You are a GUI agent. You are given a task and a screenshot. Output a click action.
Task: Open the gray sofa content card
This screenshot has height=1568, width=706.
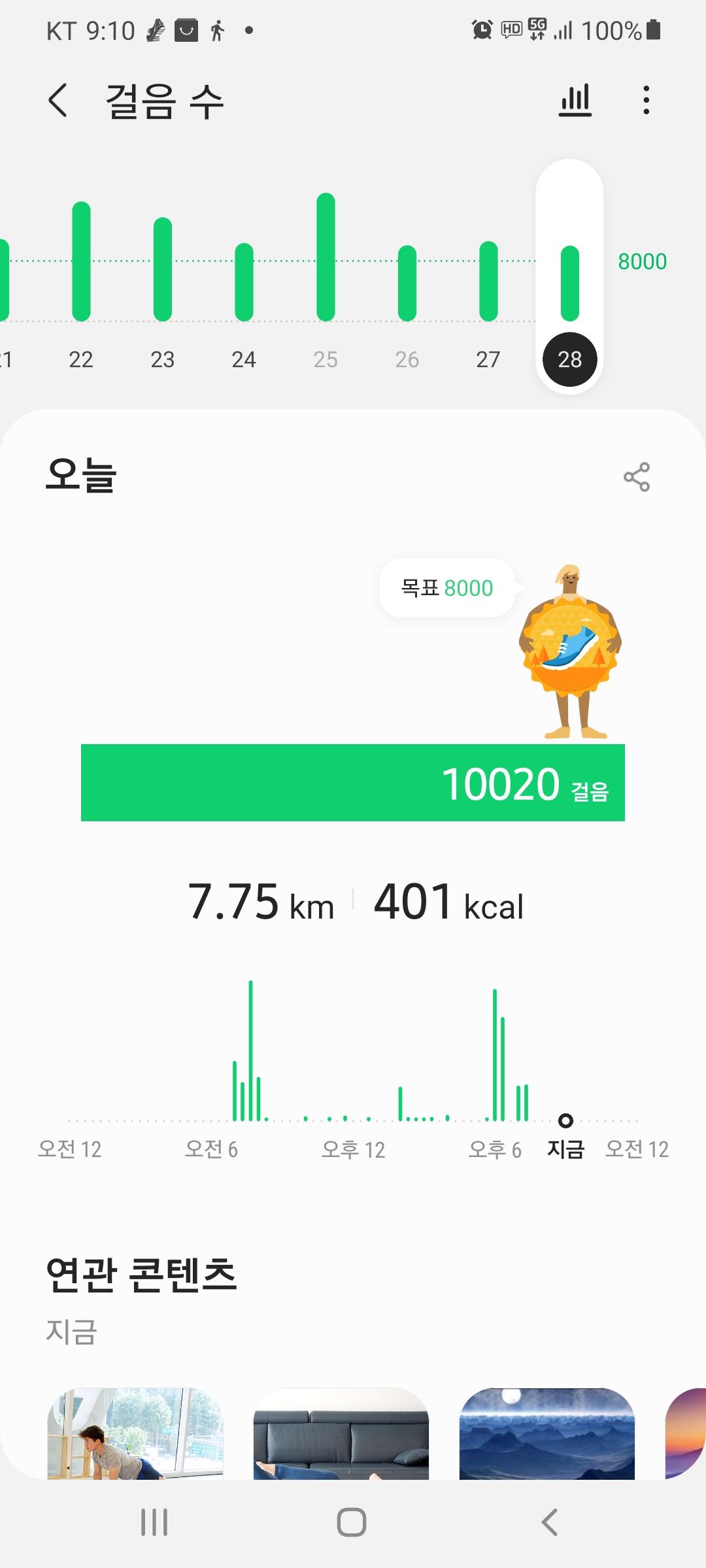click(x=341, y=1433)
